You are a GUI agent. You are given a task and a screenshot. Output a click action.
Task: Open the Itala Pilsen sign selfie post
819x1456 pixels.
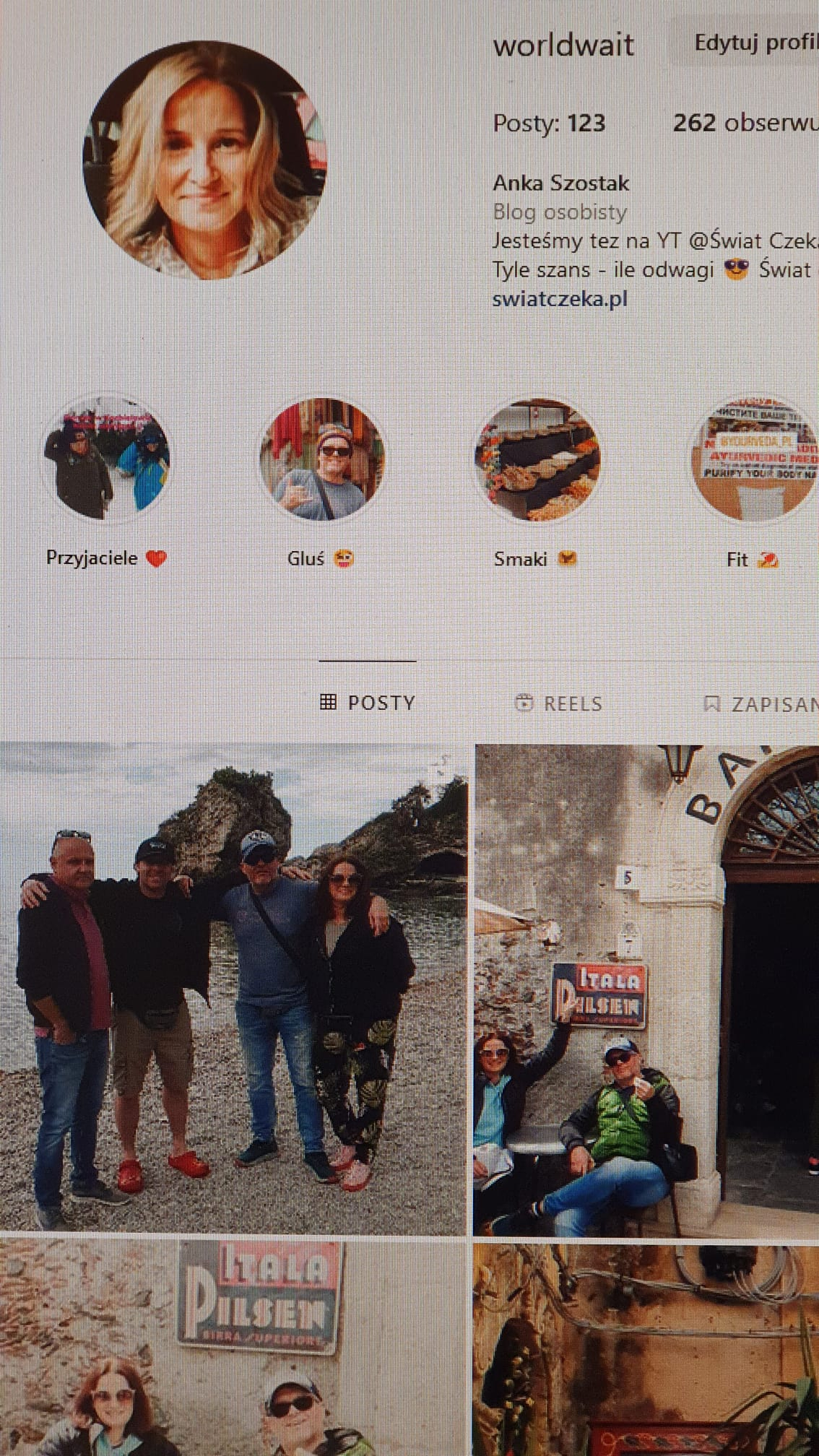(x=233, y=1347)
